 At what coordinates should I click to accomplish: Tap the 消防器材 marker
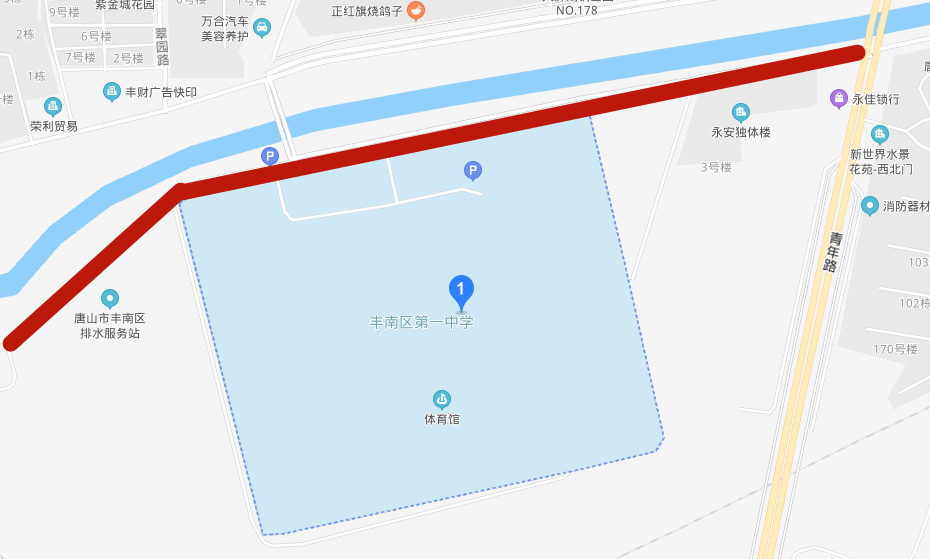(x=869, y=206)
